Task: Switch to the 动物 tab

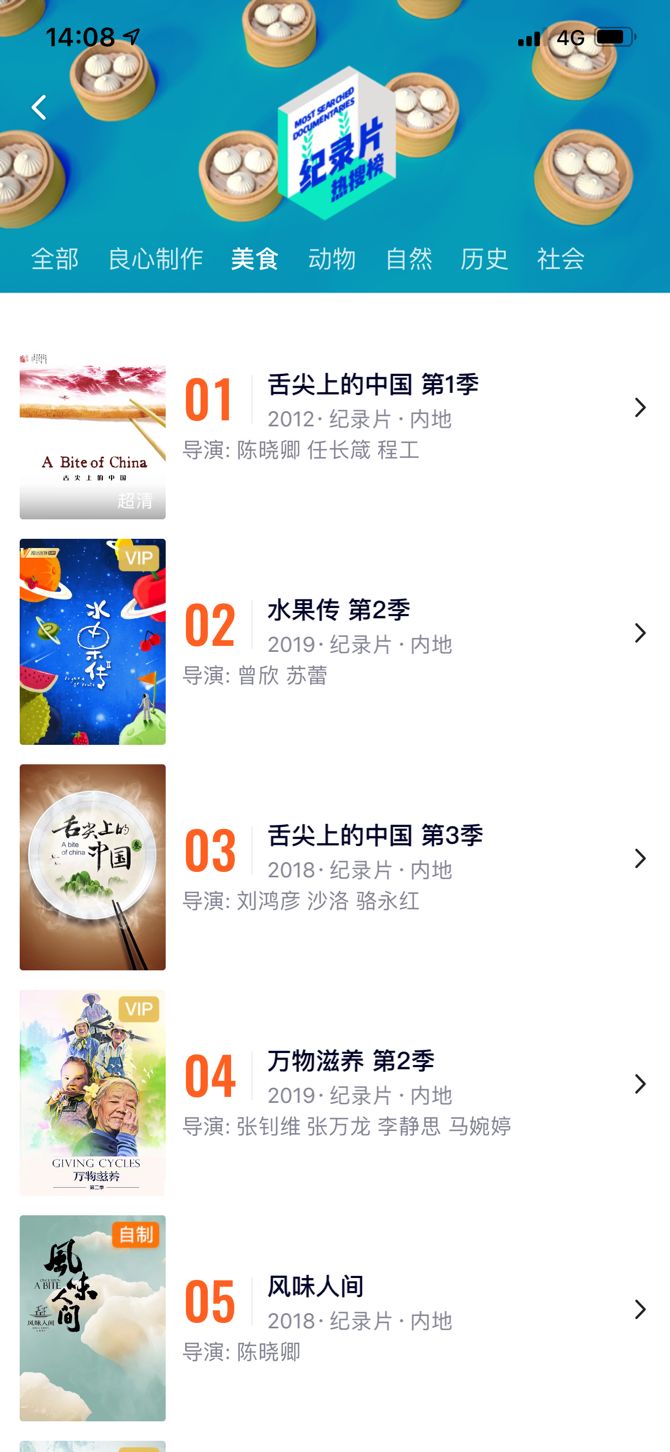Action: (331, 260)
